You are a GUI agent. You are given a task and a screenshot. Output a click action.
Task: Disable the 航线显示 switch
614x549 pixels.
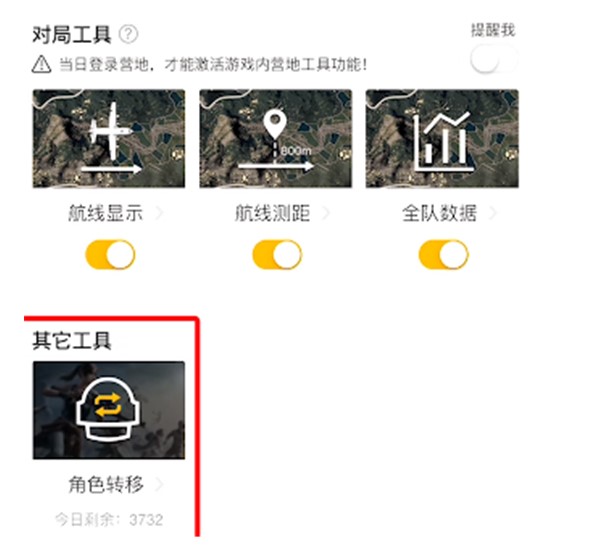point(110,254)
